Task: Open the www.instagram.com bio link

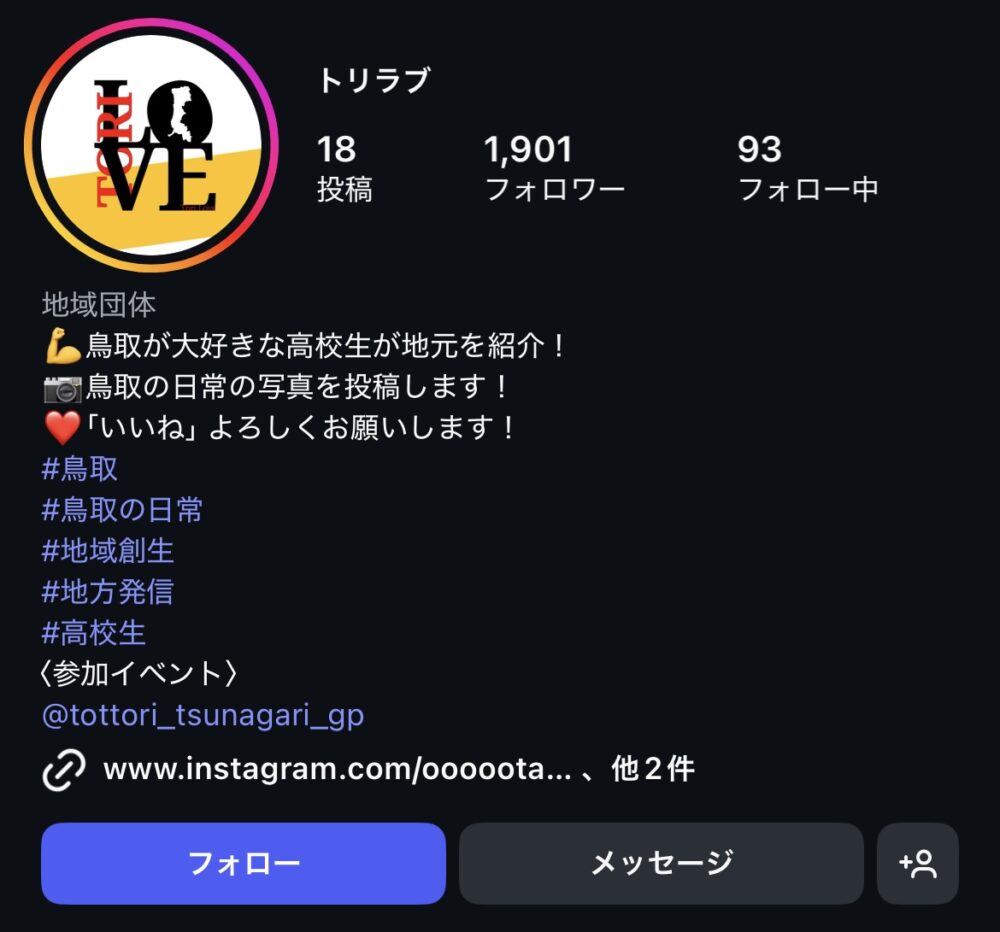Action: pyautogui.click(x=338, y=769)
